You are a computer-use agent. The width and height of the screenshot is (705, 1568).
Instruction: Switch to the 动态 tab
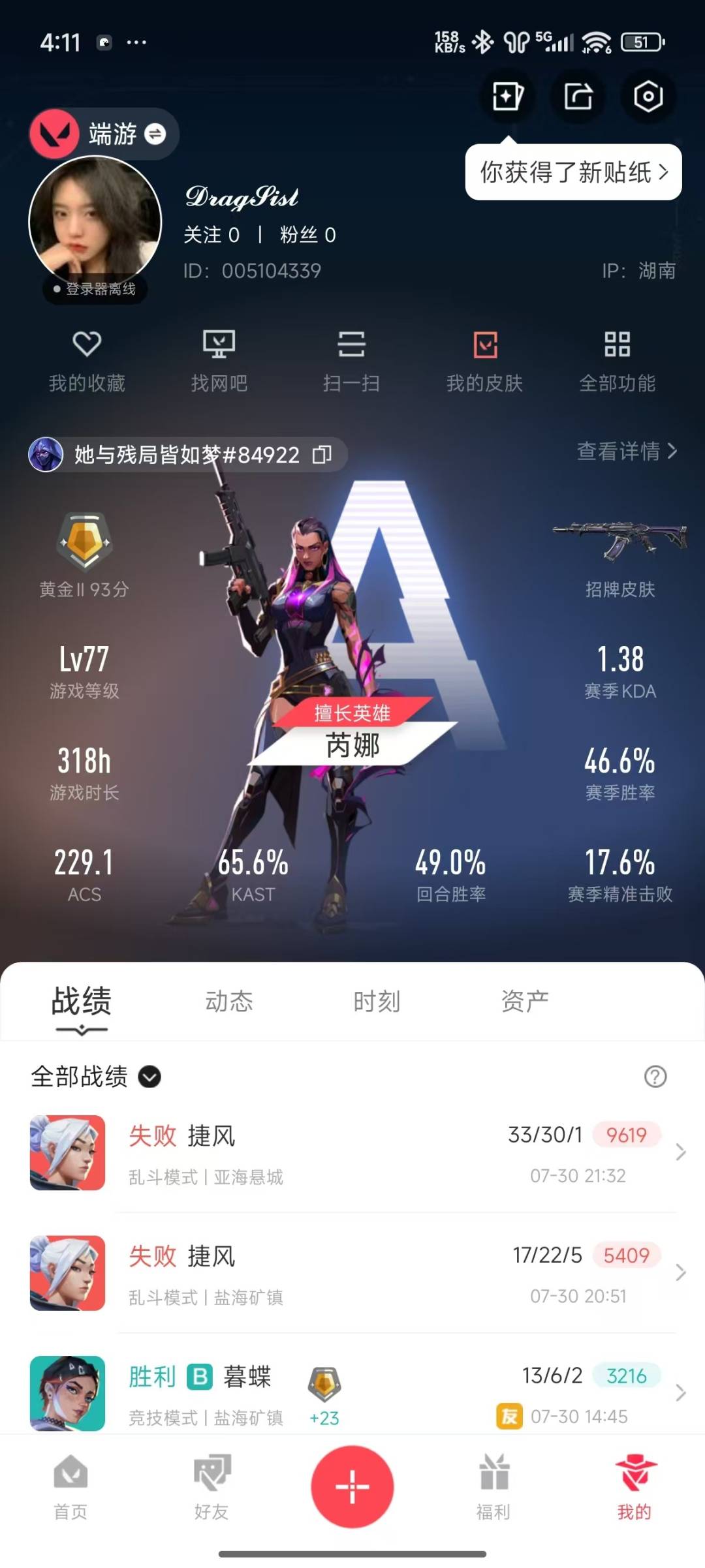point(229,1001)
